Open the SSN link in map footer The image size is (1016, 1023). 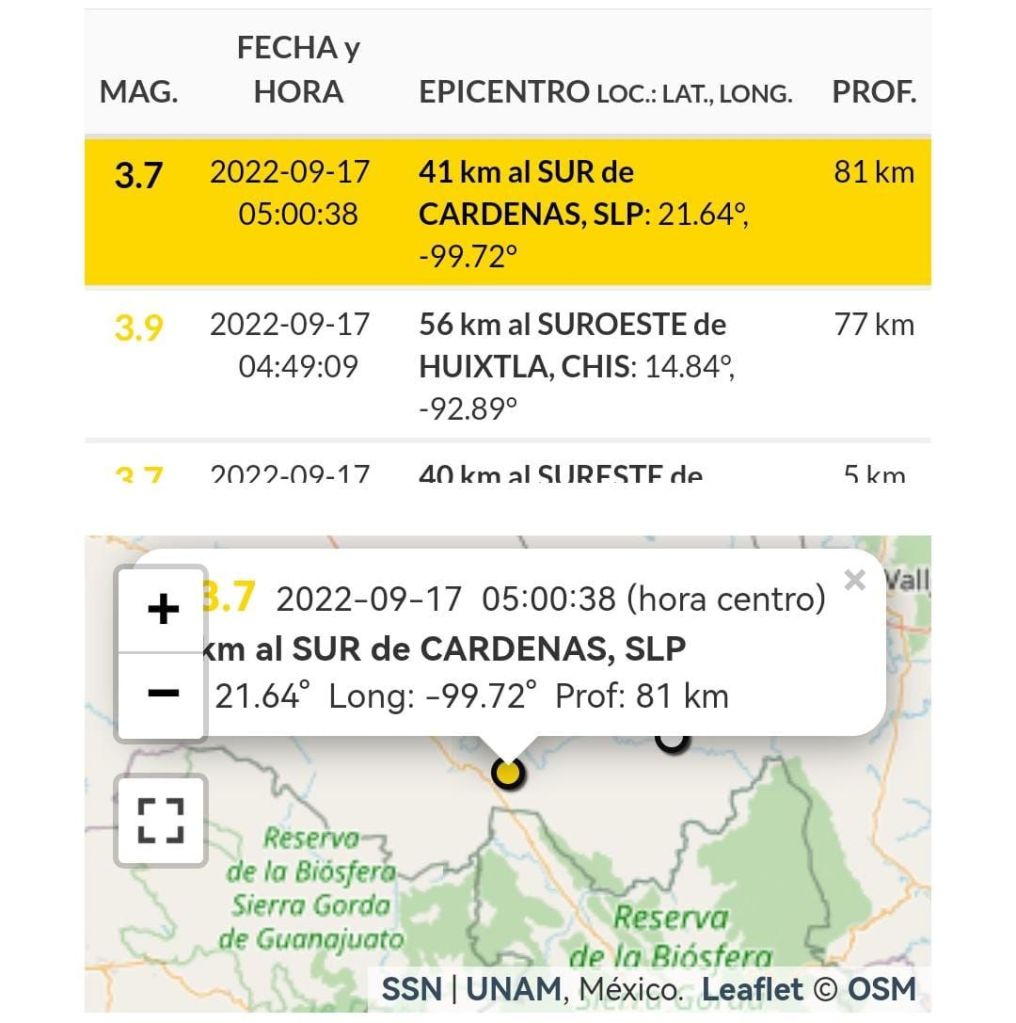pos(411,990)
